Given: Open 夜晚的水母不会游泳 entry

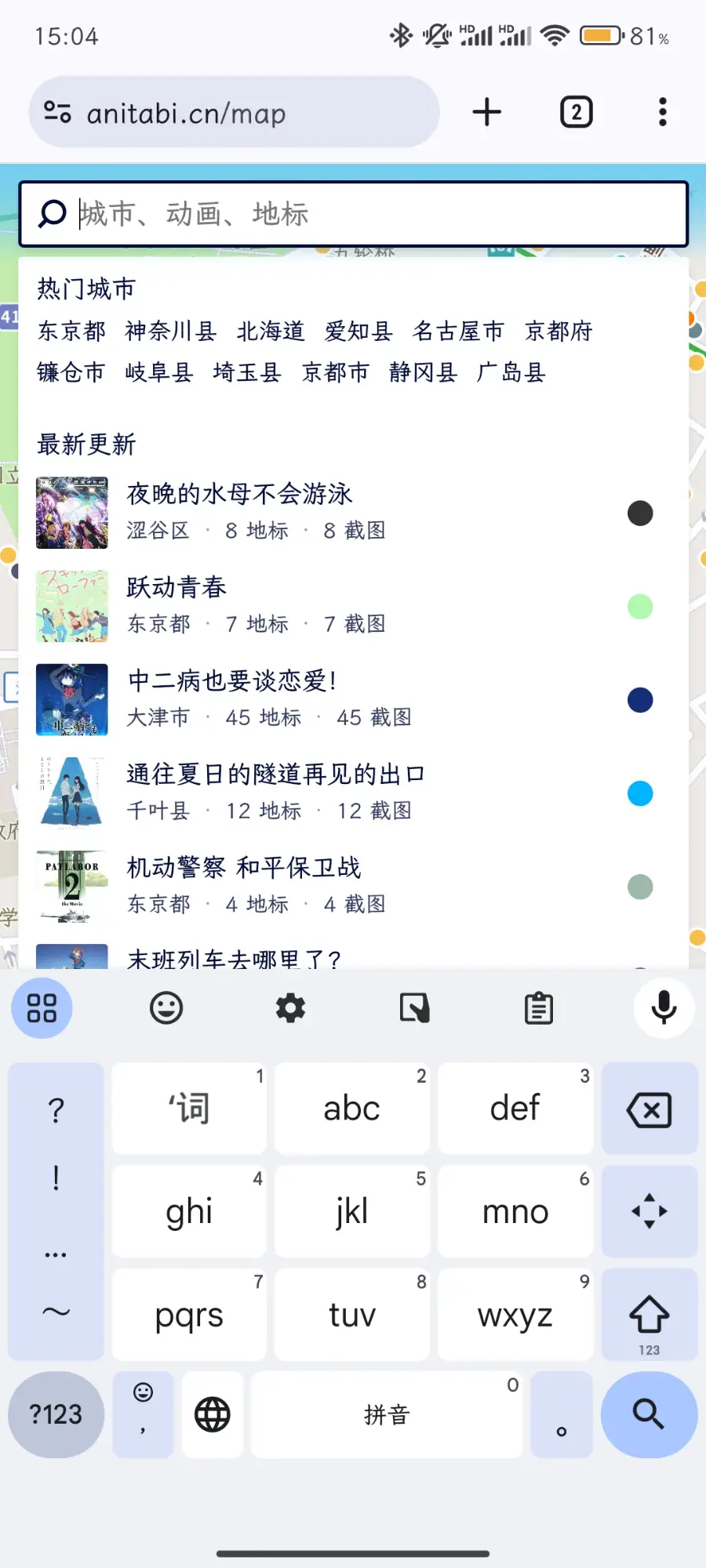Looking at the screenshot, I should pyautogui.click(x=239, y=494).
